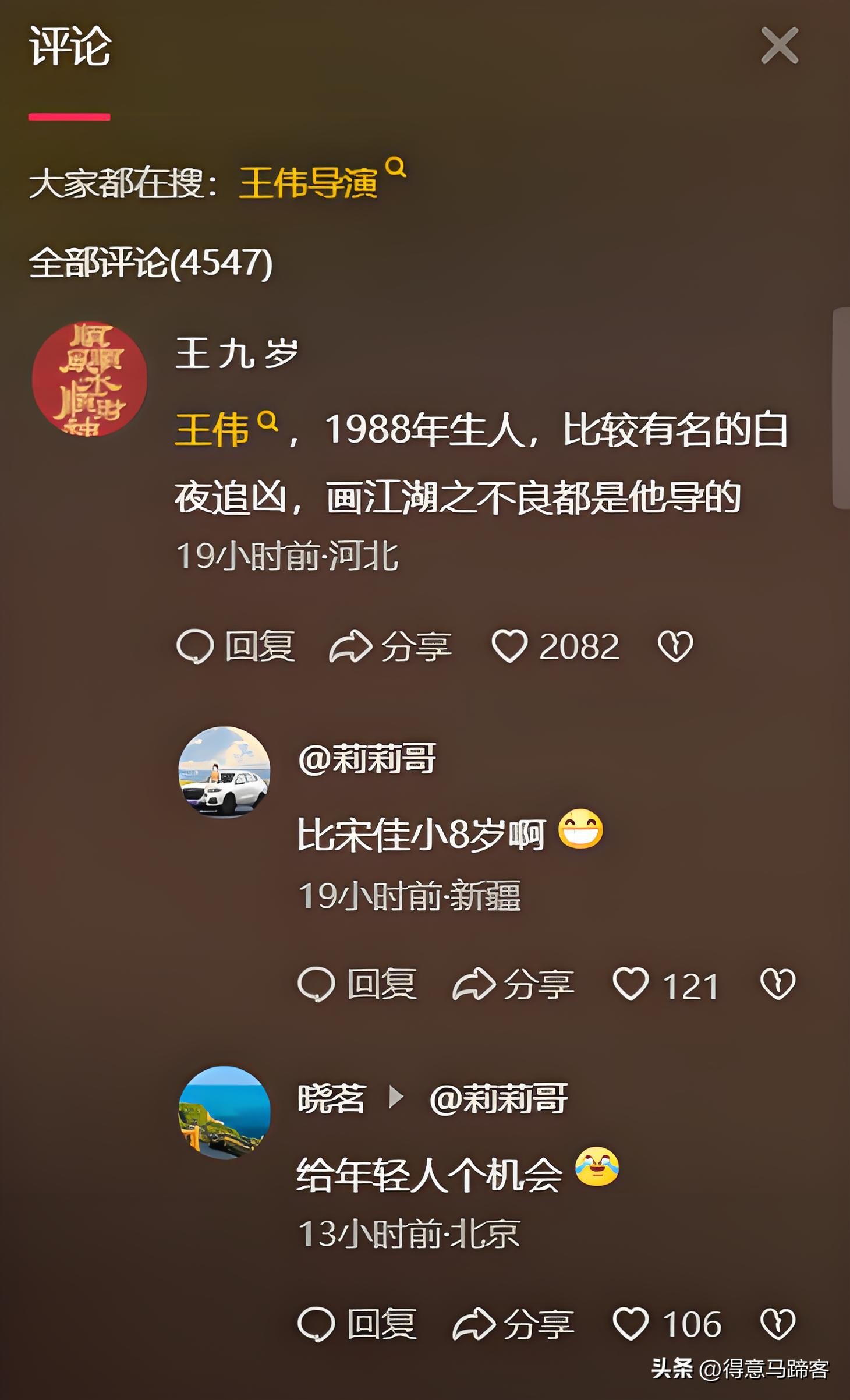
Task: Open 晓茗's profile avatar
Action: (224, 1112)
